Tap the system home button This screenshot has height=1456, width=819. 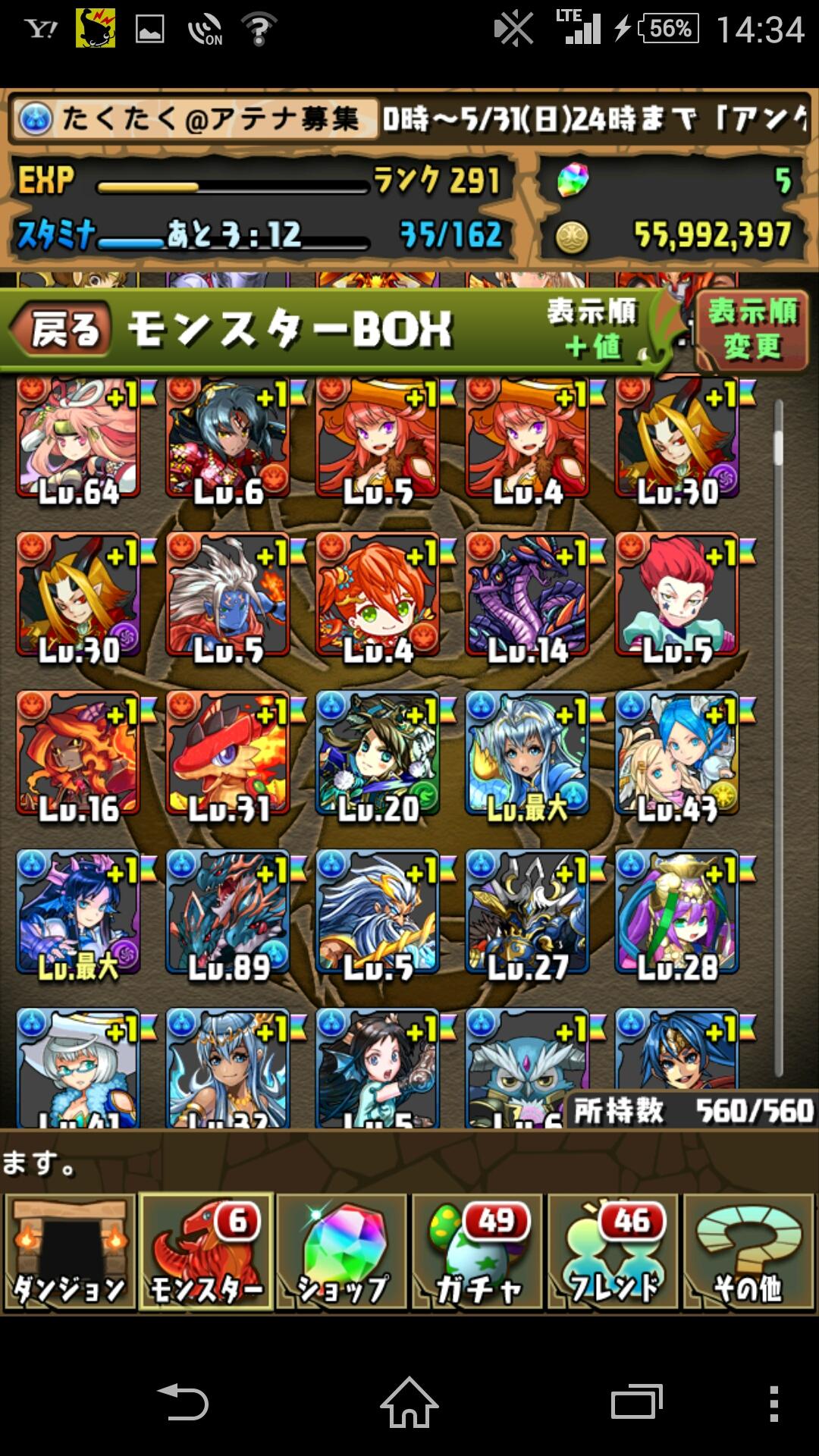click(x=409, y=1402)
